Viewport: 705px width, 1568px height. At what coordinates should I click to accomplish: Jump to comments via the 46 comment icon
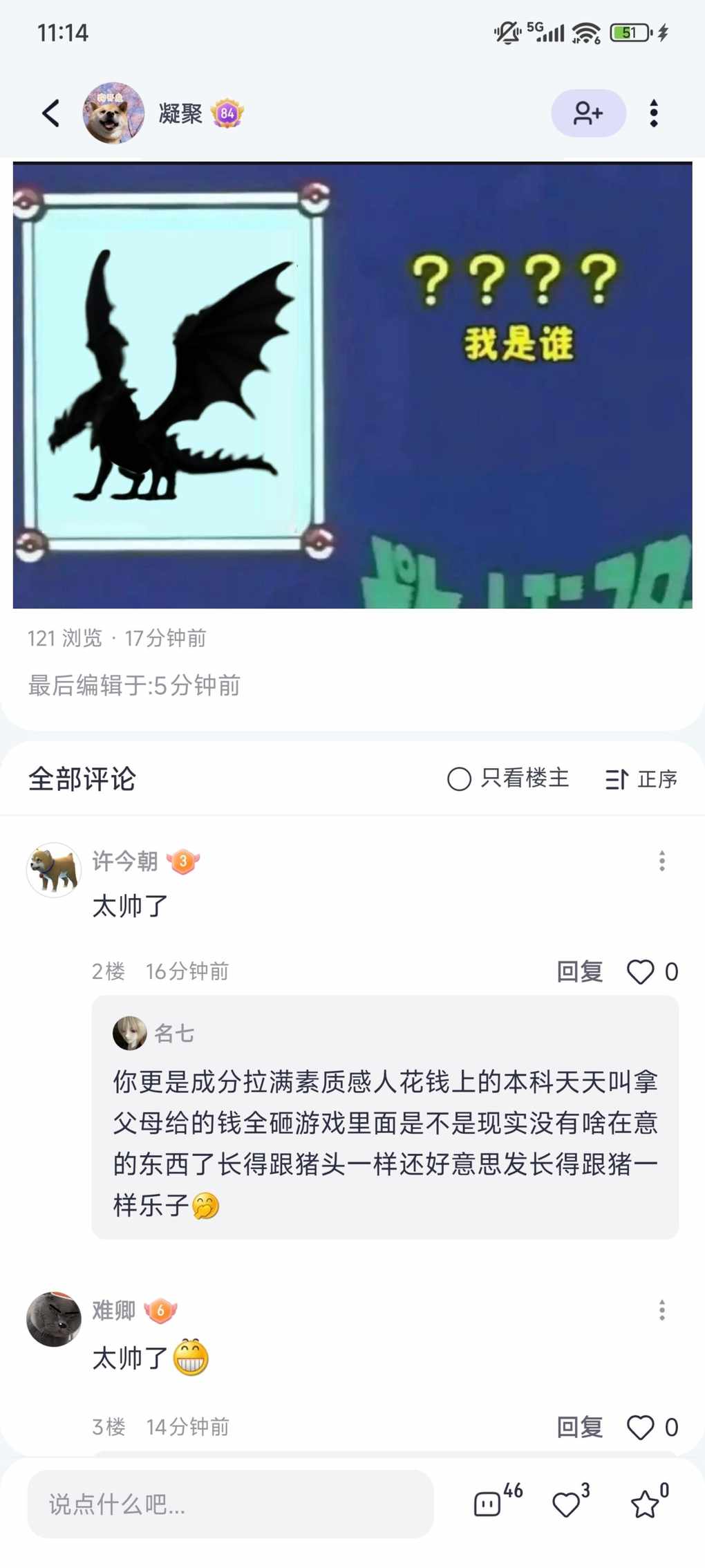(x=488, y=1504)
